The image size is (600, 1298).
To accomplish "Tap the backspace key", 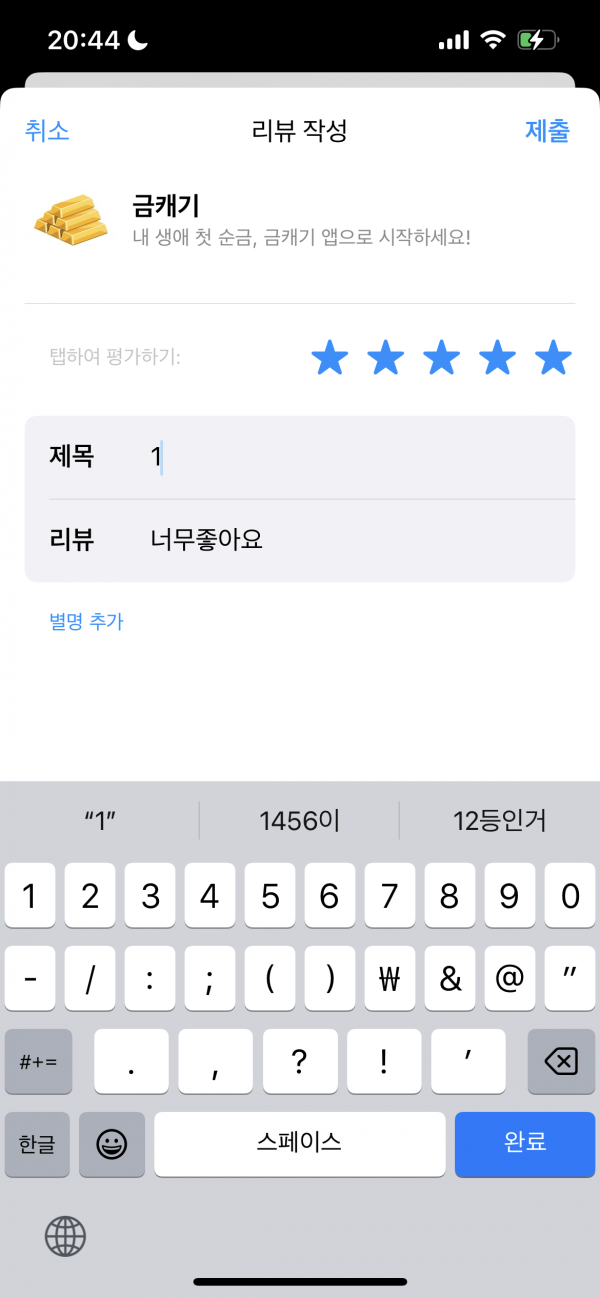I will (562, 1061).
